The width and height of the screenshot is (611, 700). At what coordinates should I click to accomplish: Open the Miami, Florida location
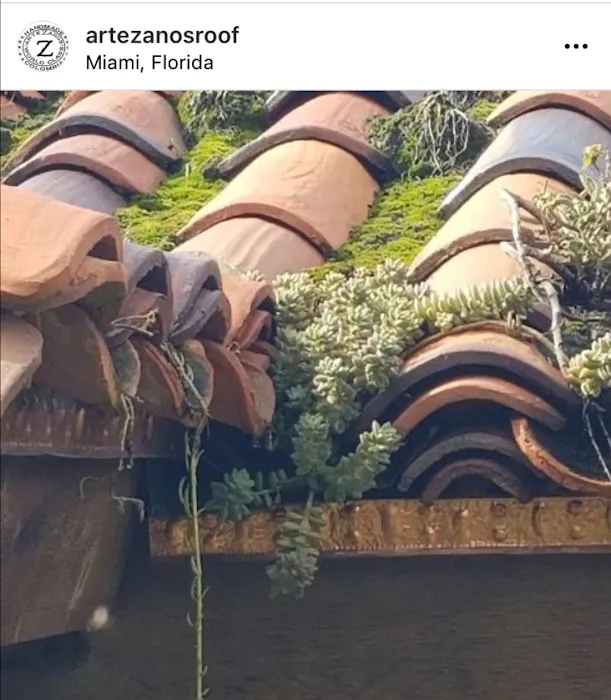[x=149, y=63]
